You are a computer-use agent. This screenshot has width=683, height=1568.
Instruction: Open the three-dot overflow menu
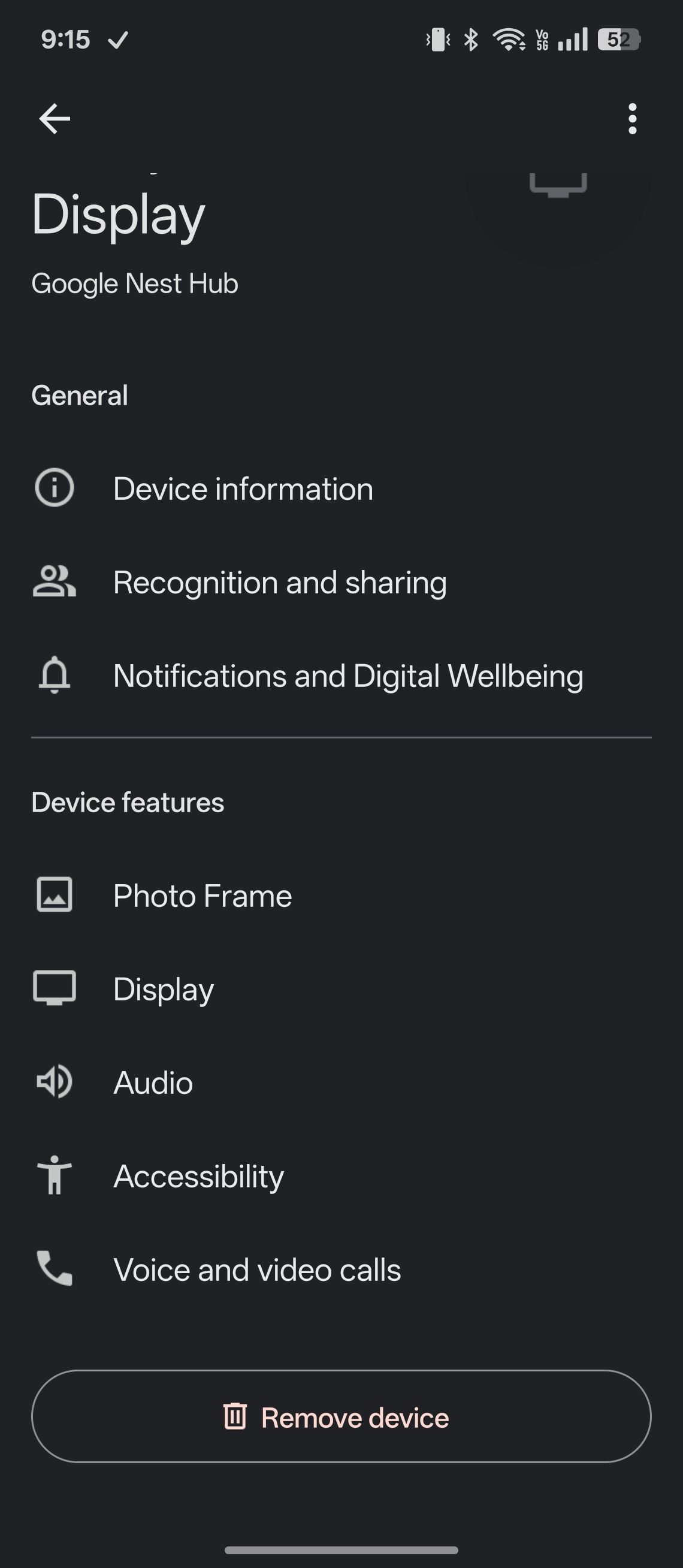633,118
